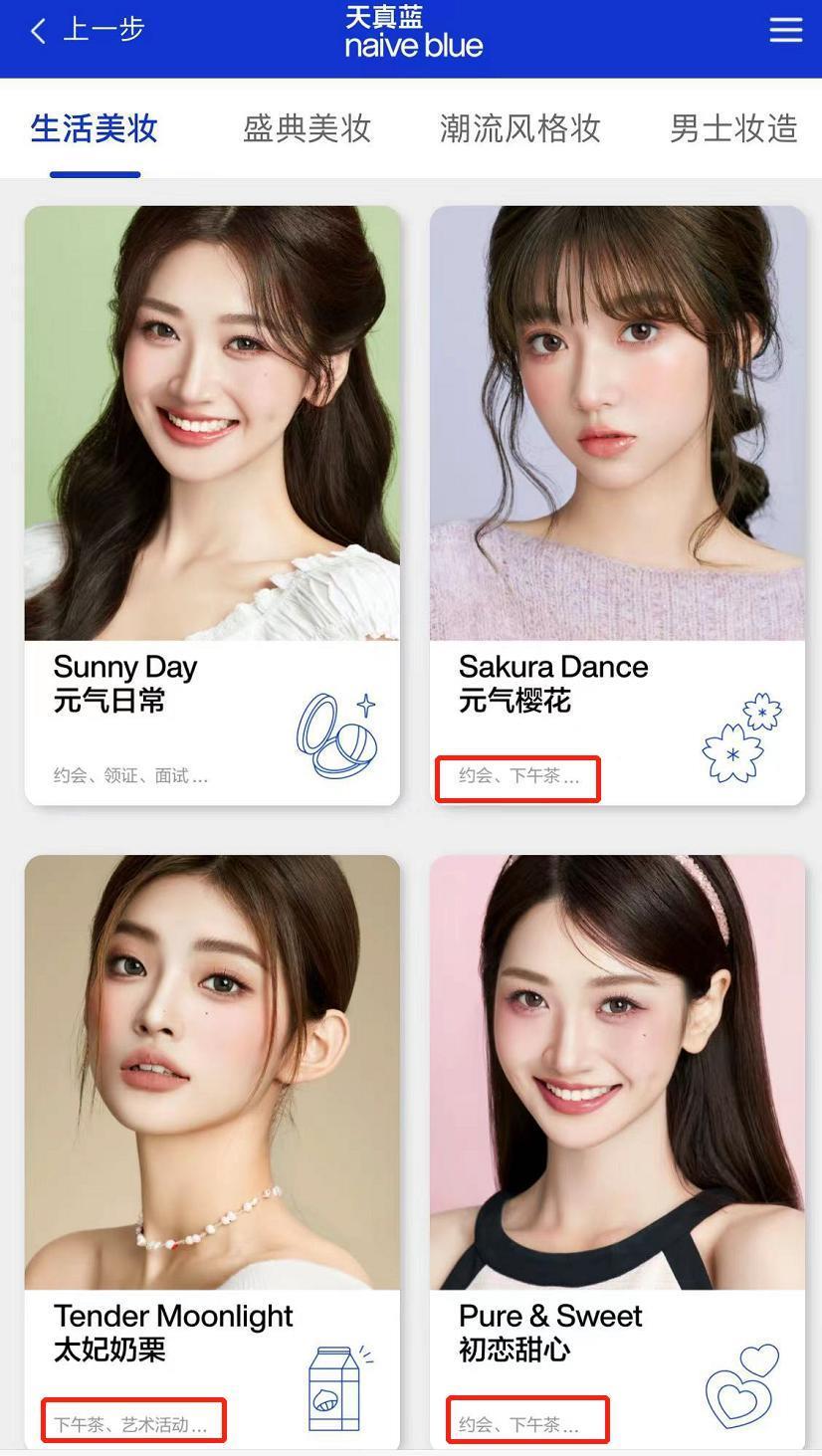822x1456 pixels.
Task: Click the back chevron arrow at top left
Action: [37, 31]
